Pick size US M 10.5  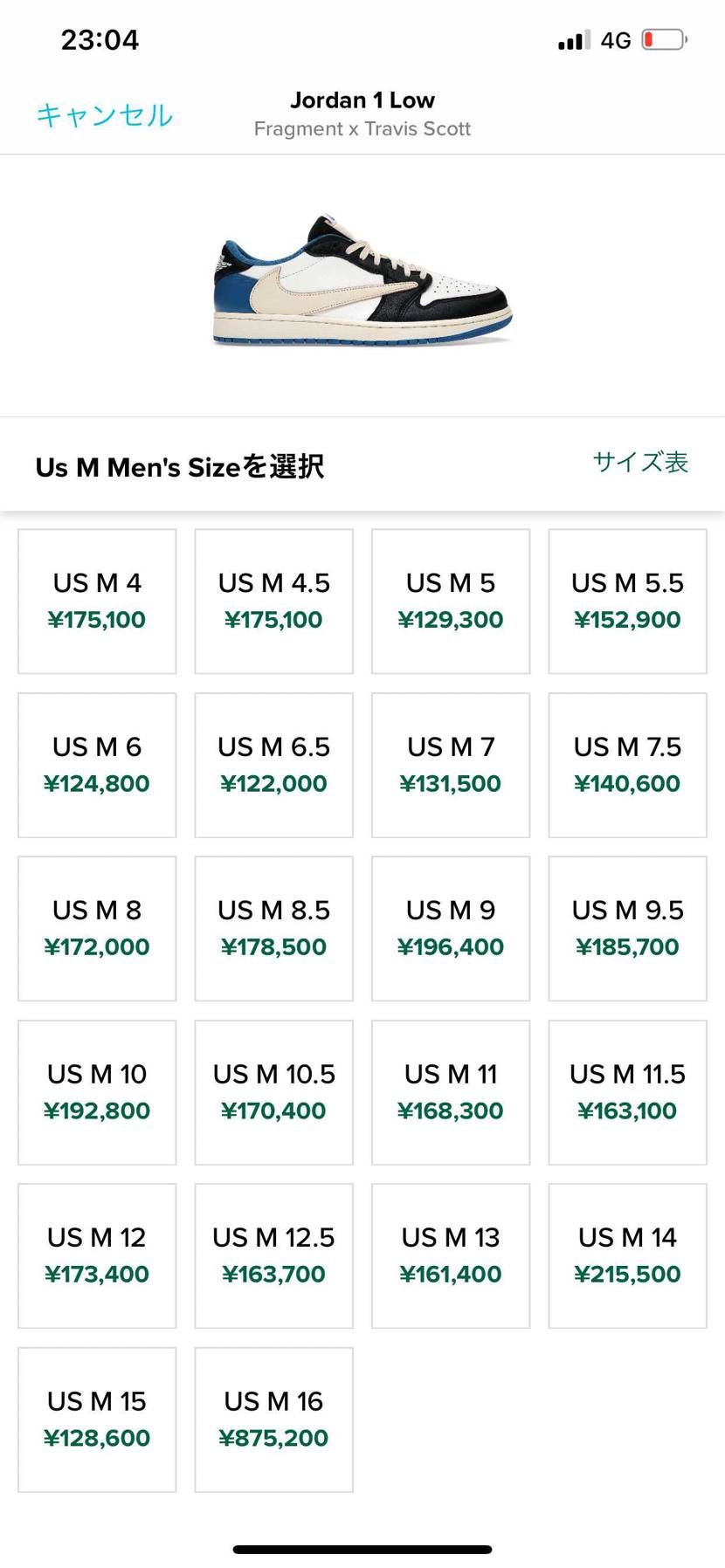(273, 1090)
